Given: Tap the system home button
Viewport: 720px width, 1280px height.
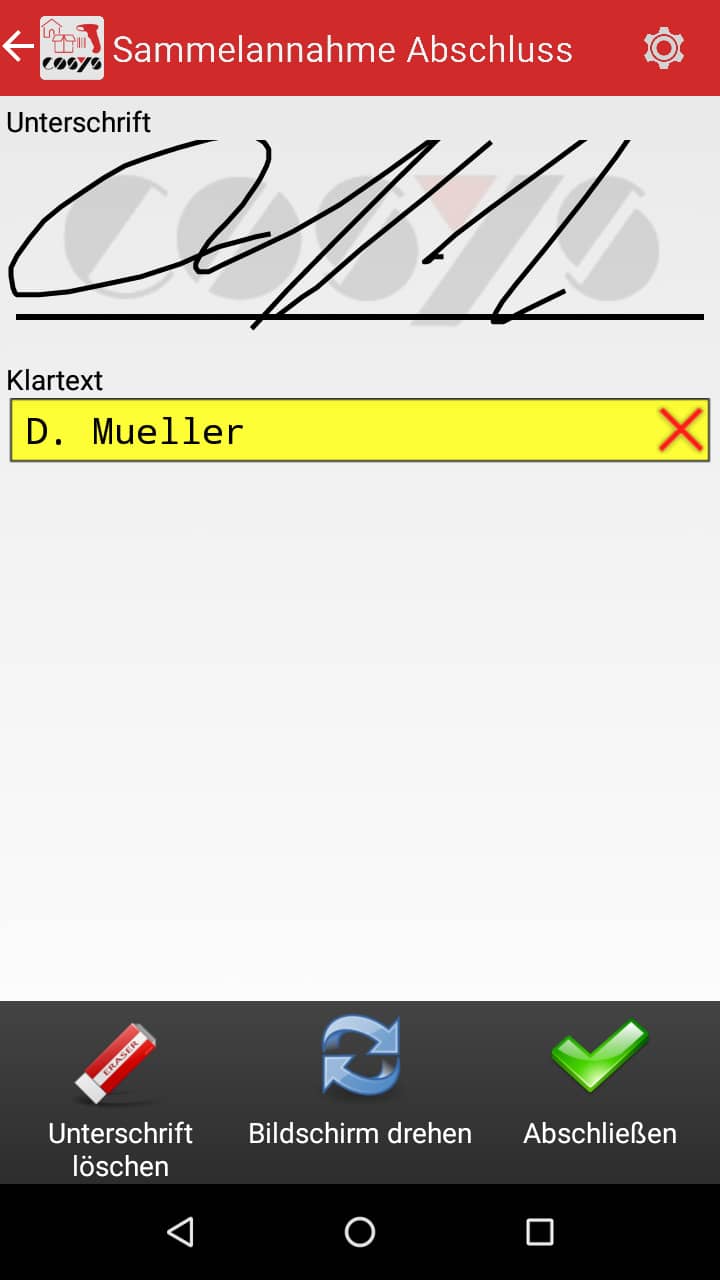Looking at the screenshot, I should (360, 1232).
